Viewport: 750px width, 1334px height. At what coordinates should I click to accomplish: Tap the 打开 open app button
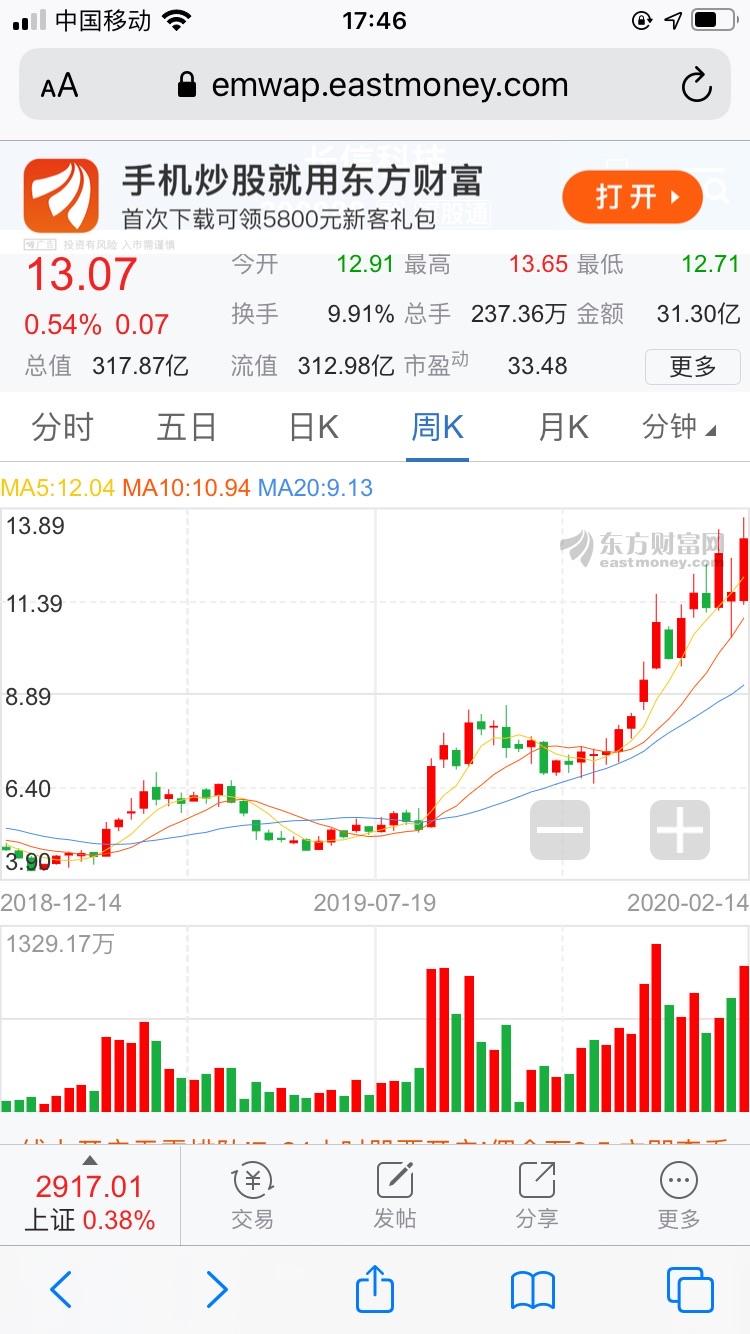(x=631, y=198)
